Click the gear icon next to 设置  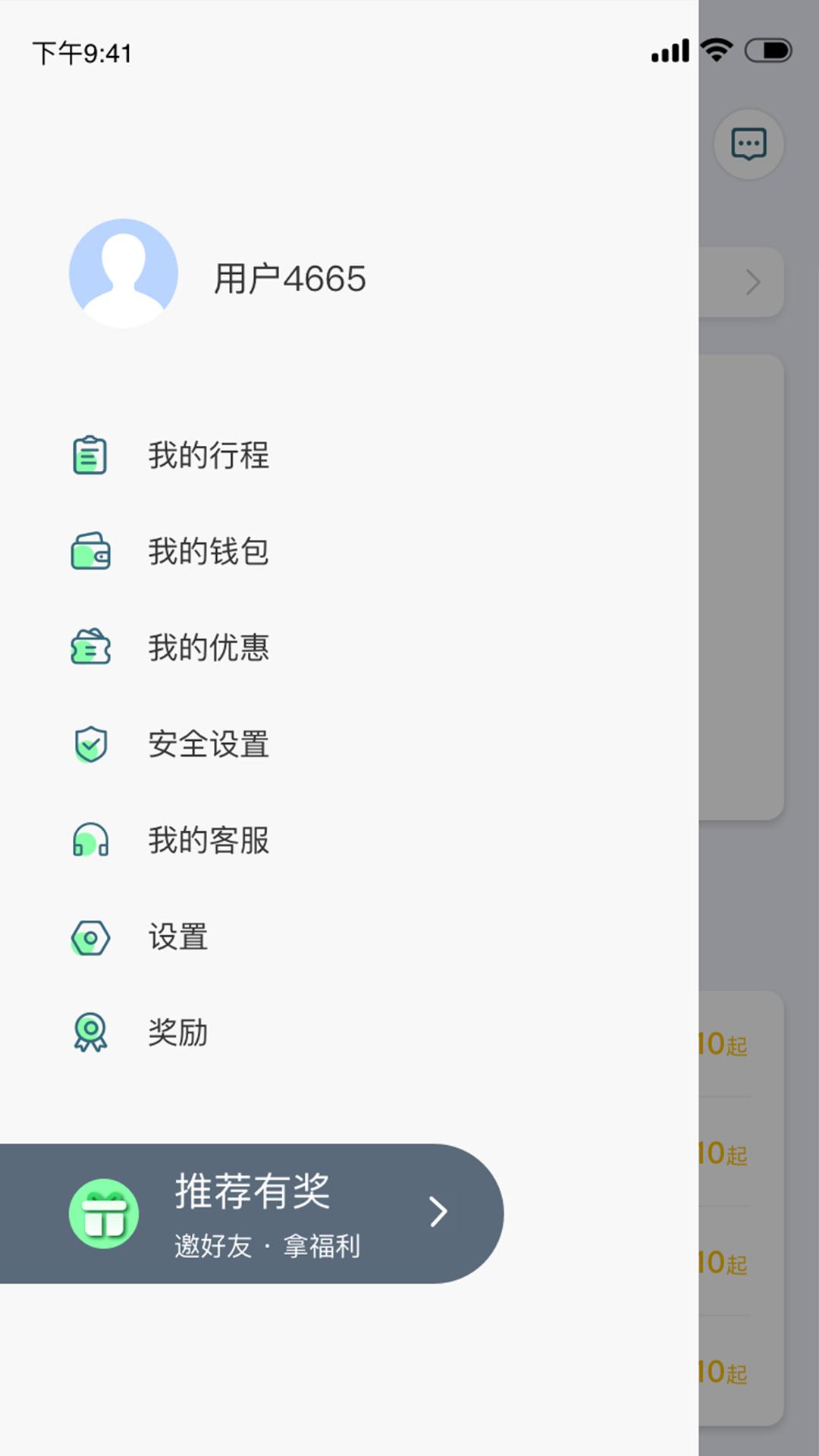[x=90, y=937]
